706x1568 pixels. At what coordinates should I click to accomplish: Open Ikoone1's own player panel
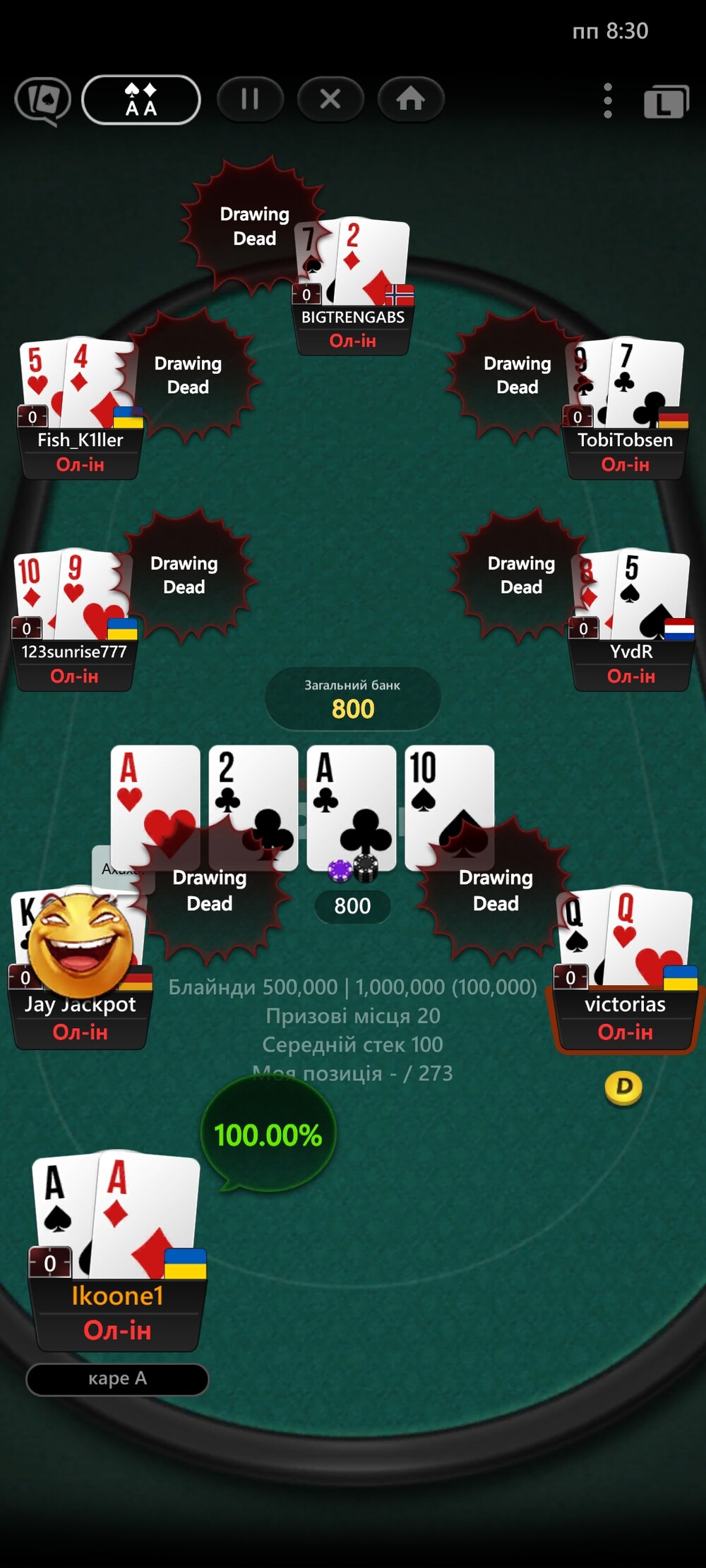click(x=117, y=1297)
